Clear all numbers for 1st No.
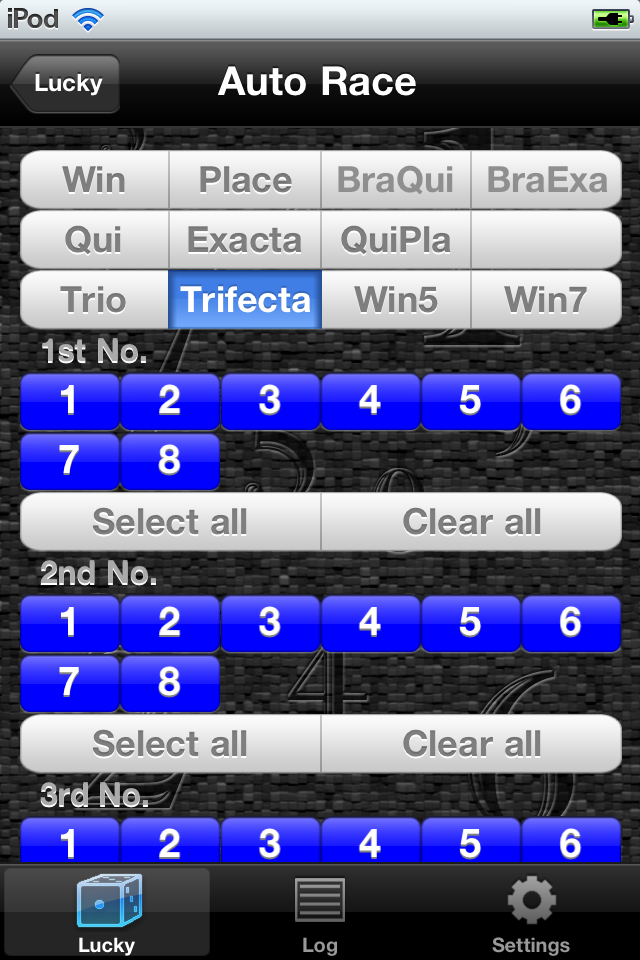Viewport: 640px width, 960px height. [x=472, y=522]
